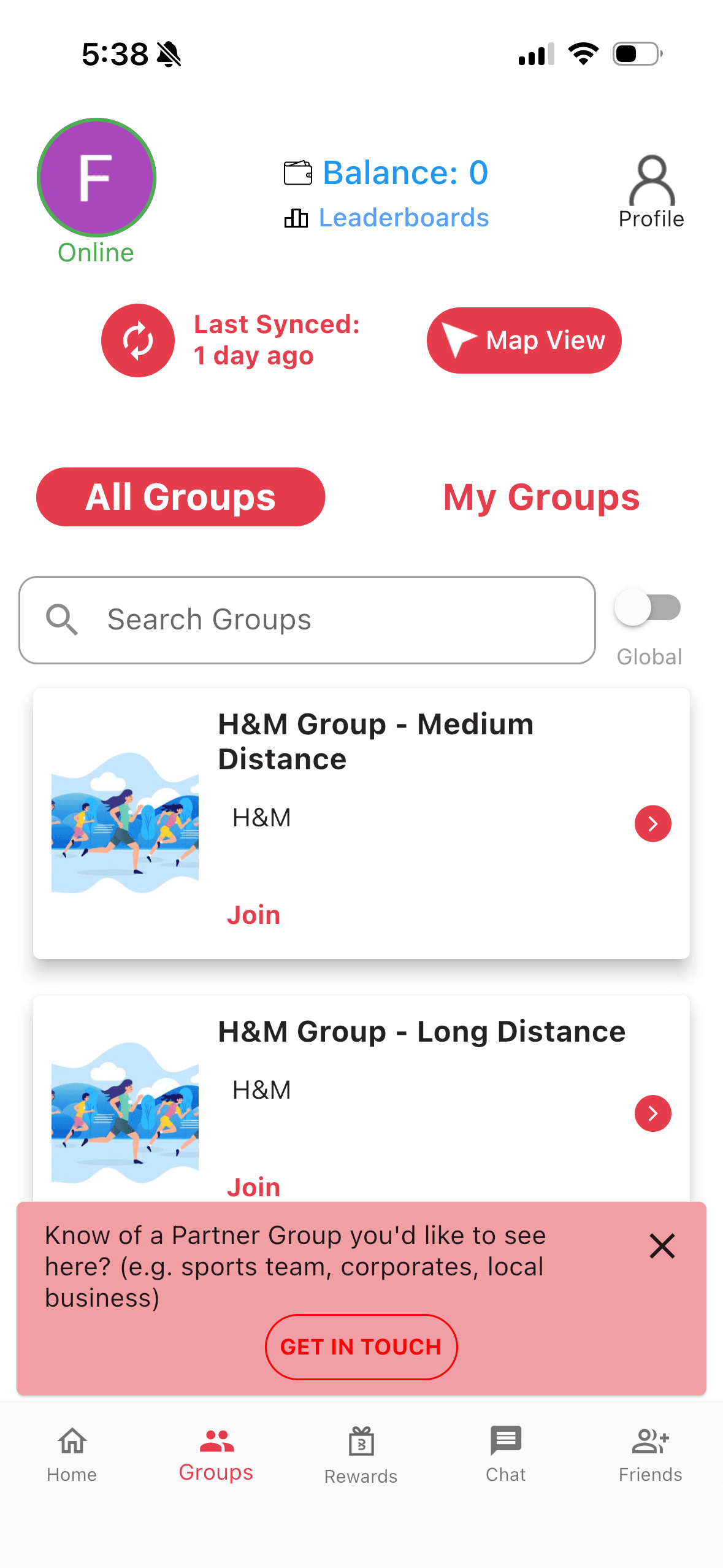Image resolution: width=723 pixels, height=1568 pixels.
Task: Open arrow for H&M Group - Long Distance
Action: pos(652,1113)
